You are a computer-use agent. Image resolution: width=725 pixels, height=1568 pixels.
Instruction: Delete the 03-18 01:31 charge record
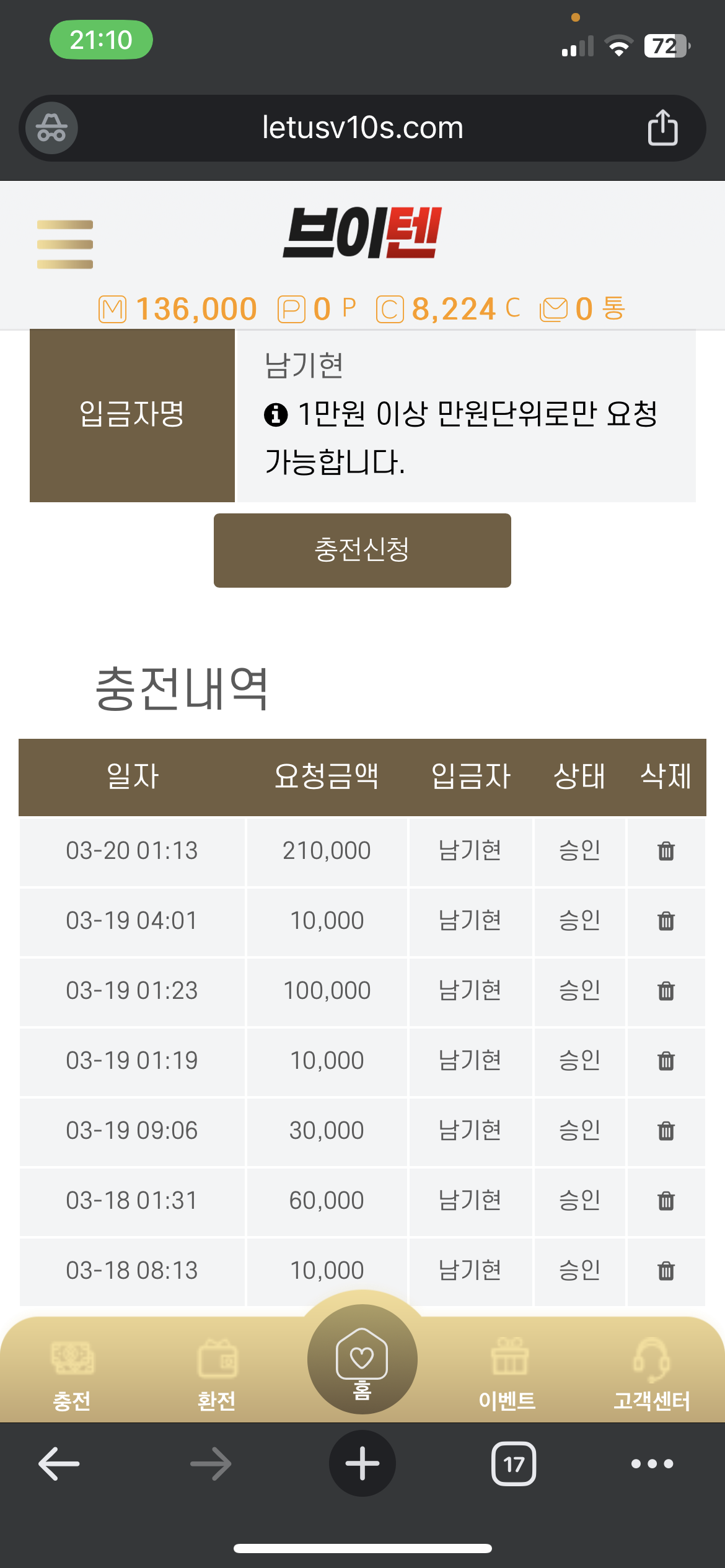point(666,1201)
